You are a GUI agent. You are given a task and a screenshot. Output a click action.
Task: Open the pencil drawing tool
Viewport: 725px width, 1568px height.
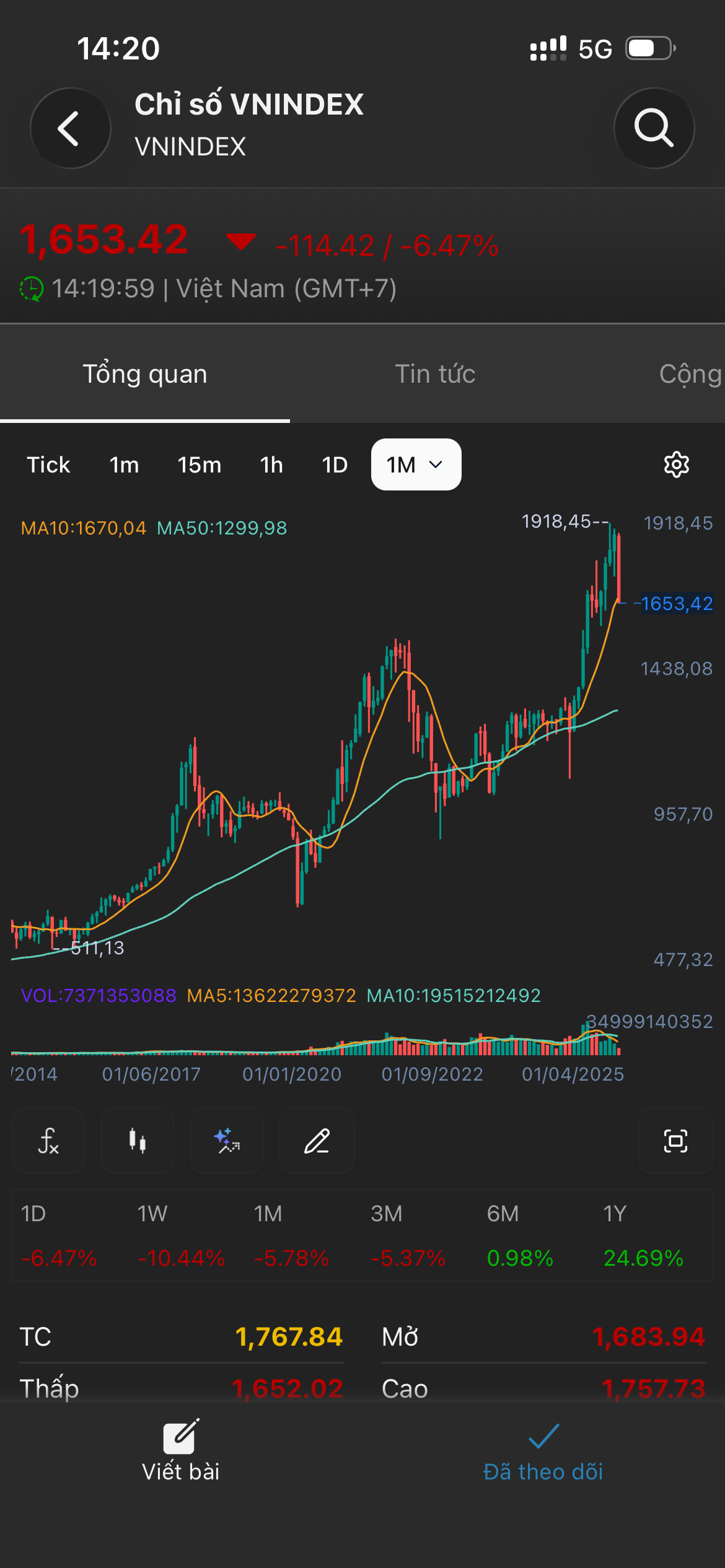pyautogui.click(x=317, y=1141)
